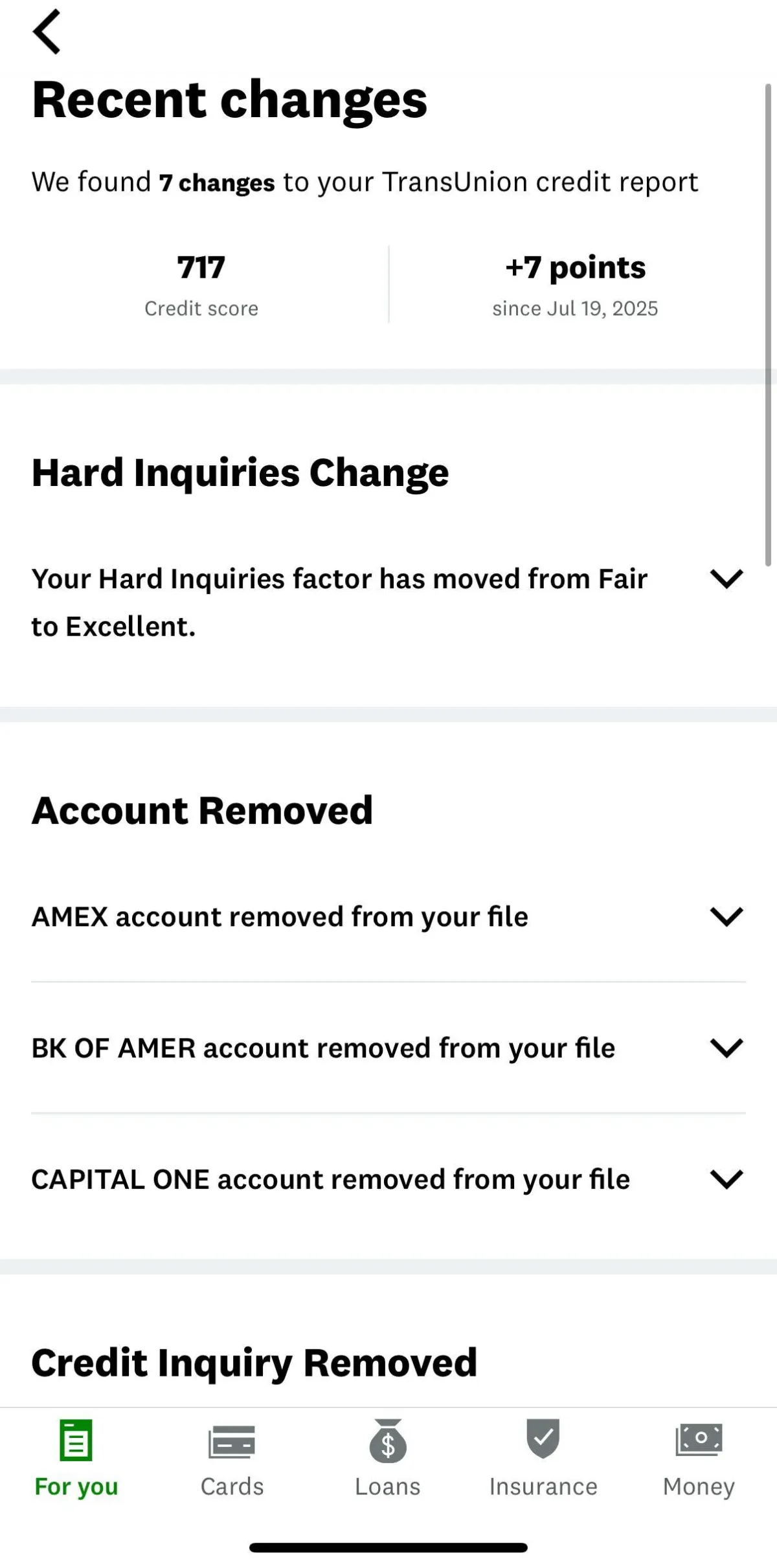
Task: Go back using the back arrow
Action: [47, 32]
